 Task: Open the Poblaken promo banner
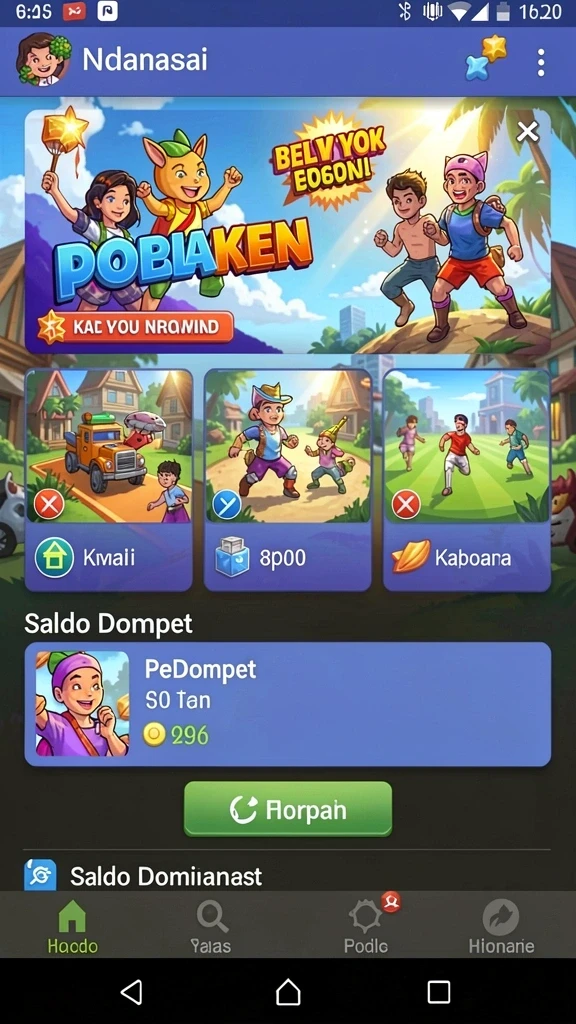tap(288, 232)
